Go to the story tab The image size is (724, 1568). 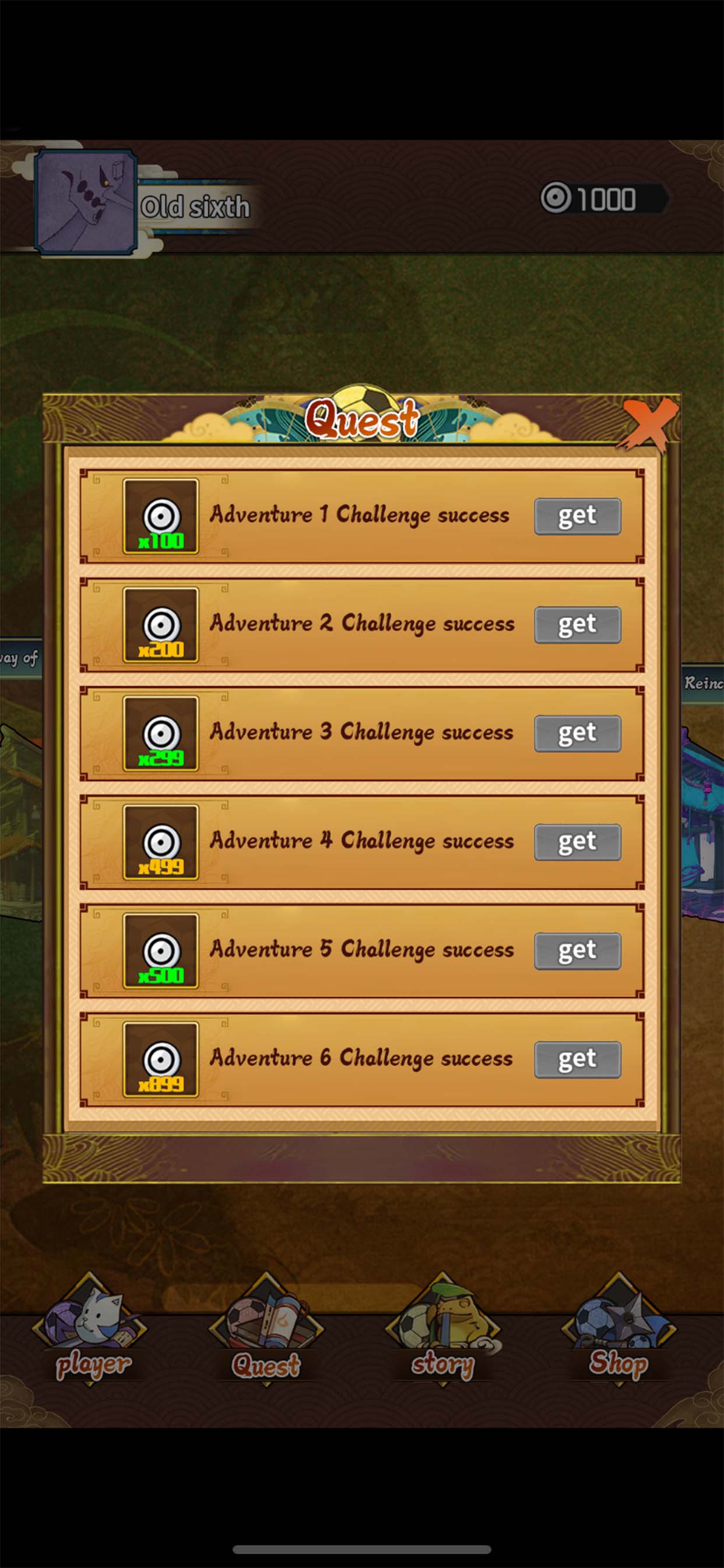pos(443,1330)
